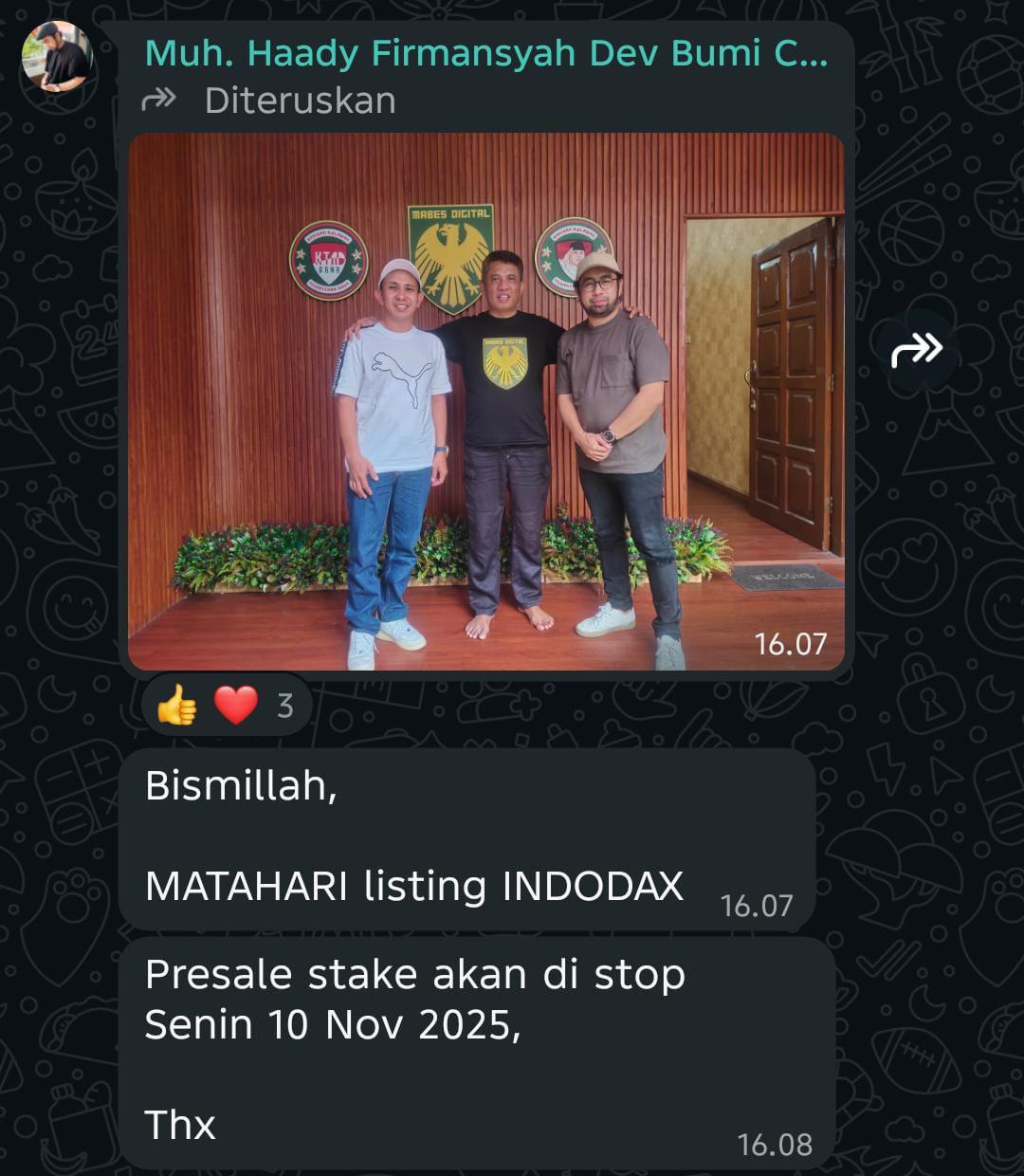Open the forwarded photo in the chat
Image resolution: width=1024 pixels, height=1176 pixels.
tap(485, 402)
